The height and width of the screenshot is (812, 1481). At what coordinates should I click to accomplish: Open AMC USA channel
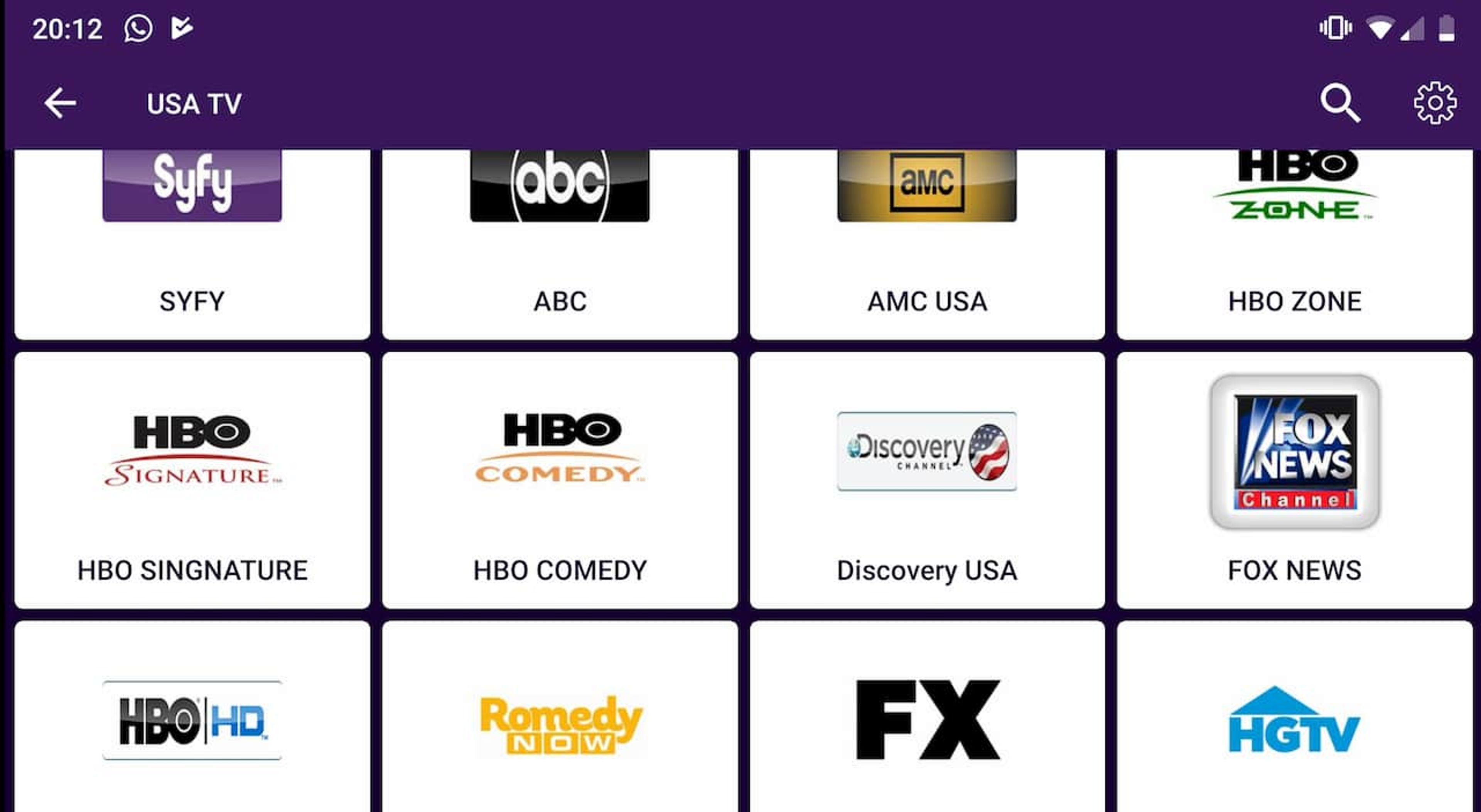927,244
